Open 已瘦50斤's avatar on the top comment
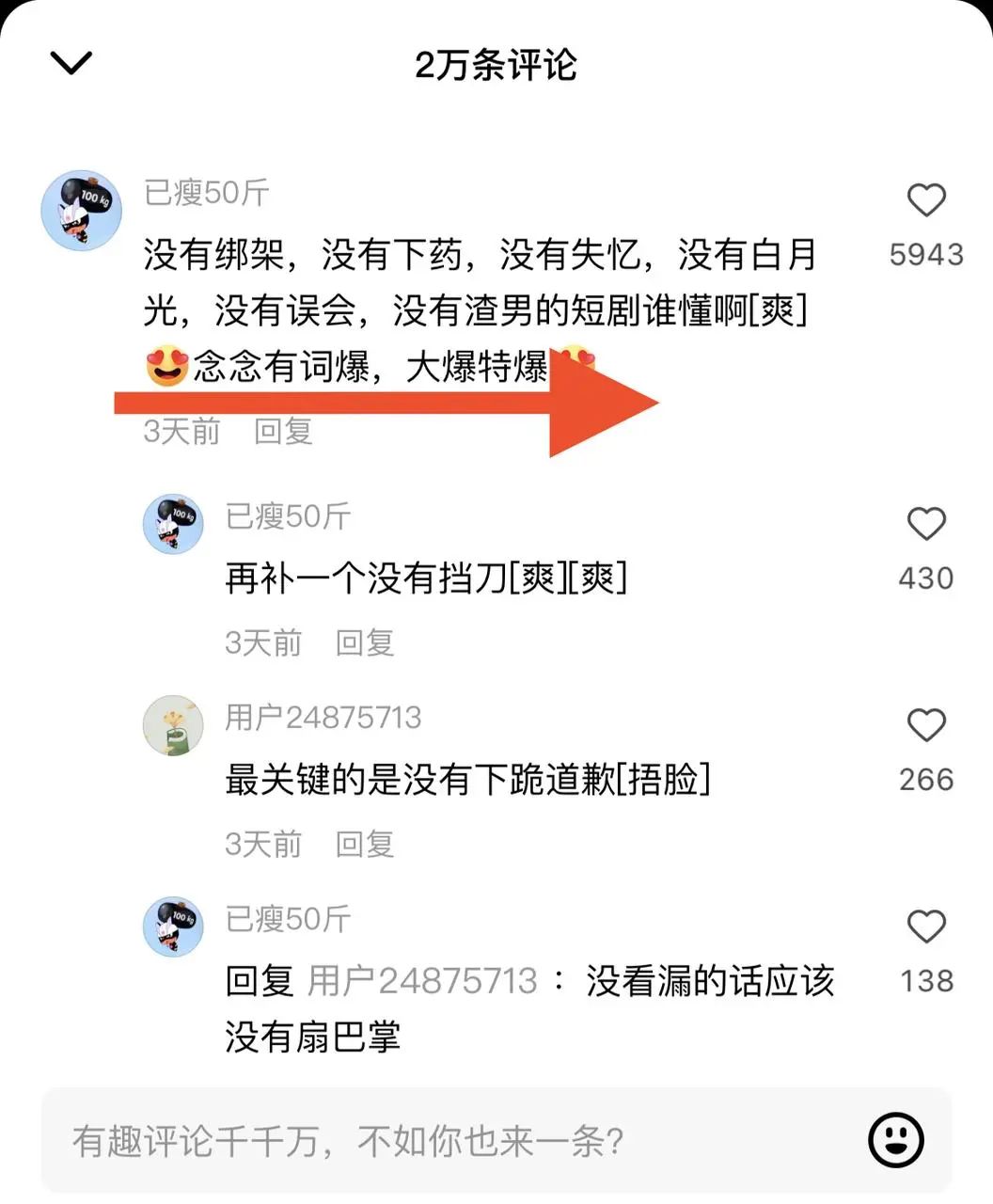The width and height of the screenshot is (993, 1204). pyautogui.click(x=83, y=211)
